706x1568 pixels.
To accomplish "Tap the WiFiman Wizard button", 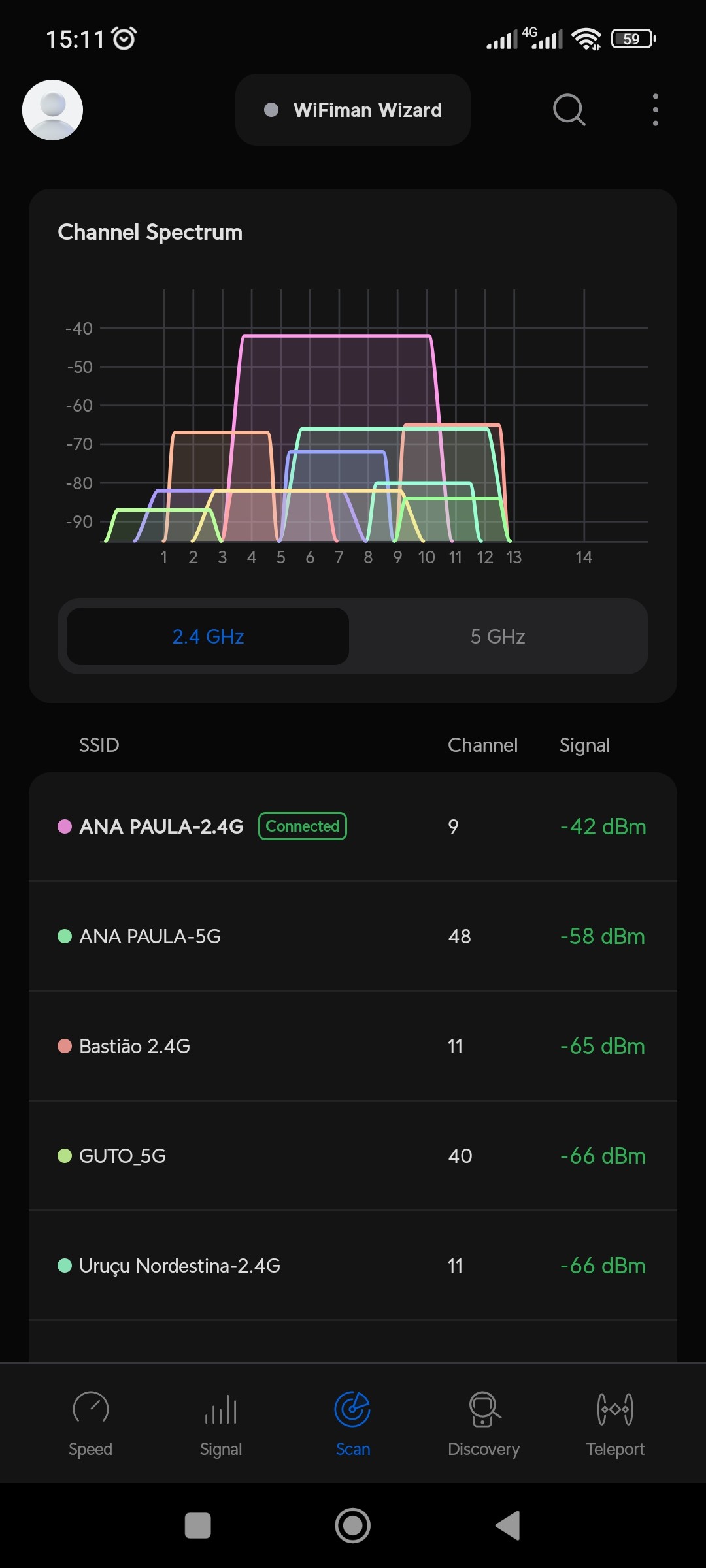I will (x=353, y=110).
